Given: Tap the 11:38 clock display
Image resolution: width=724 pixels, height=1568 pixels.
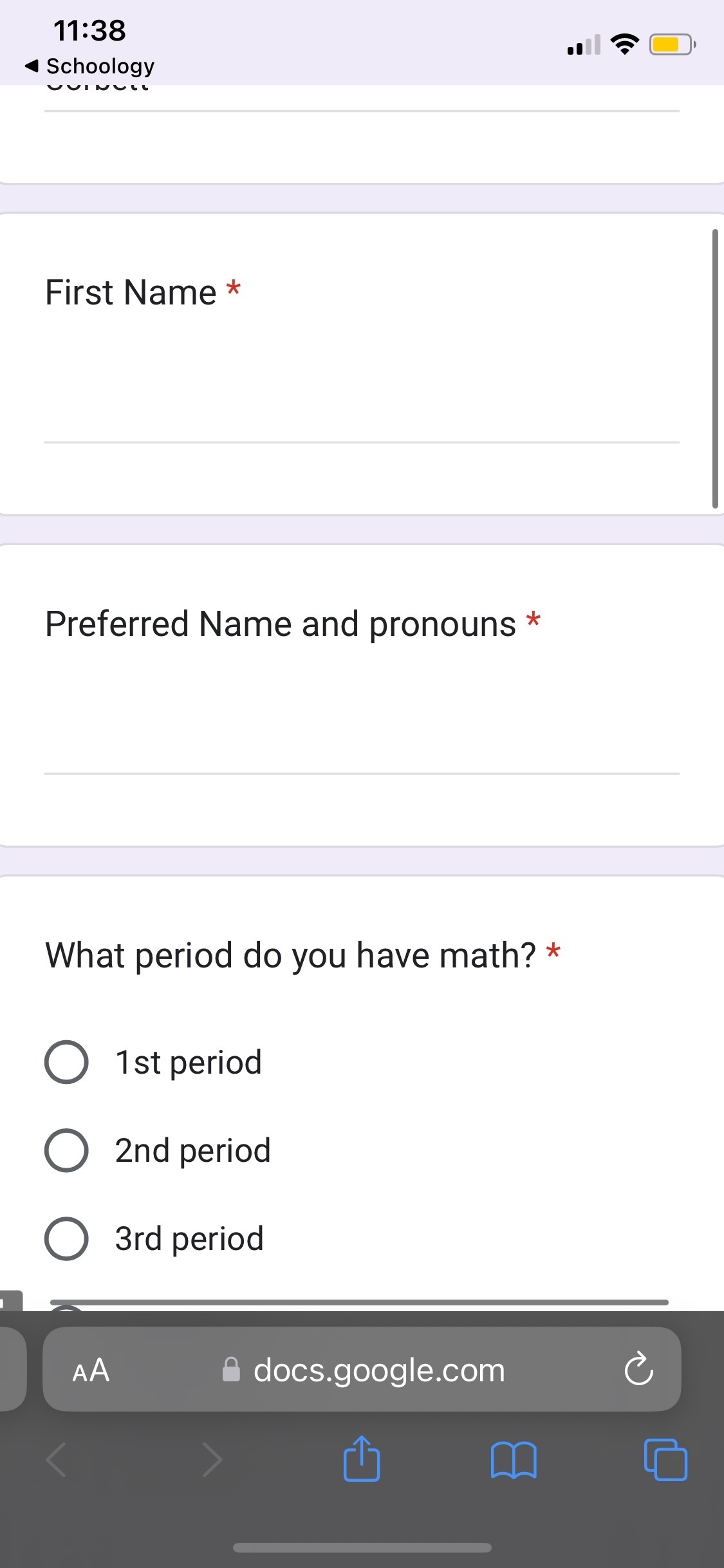Looking at the screenshot, I should coord(88,29).
